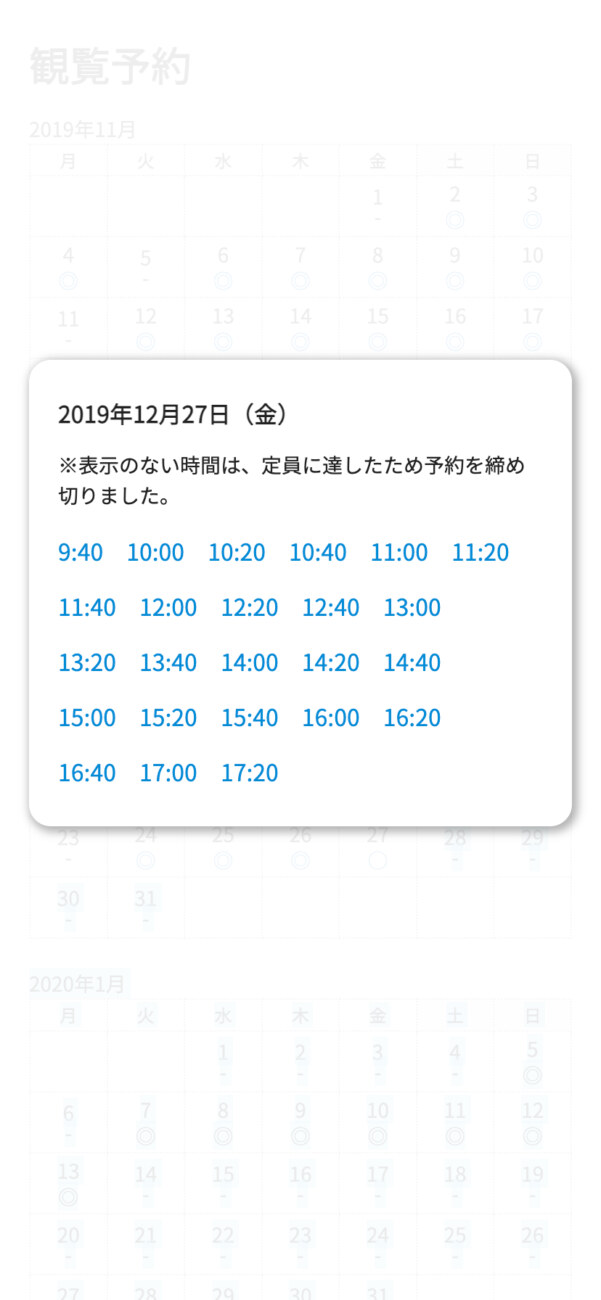Select the 15:00 time slot
The height and width of the screenshot is (1300, 601).
87,718
